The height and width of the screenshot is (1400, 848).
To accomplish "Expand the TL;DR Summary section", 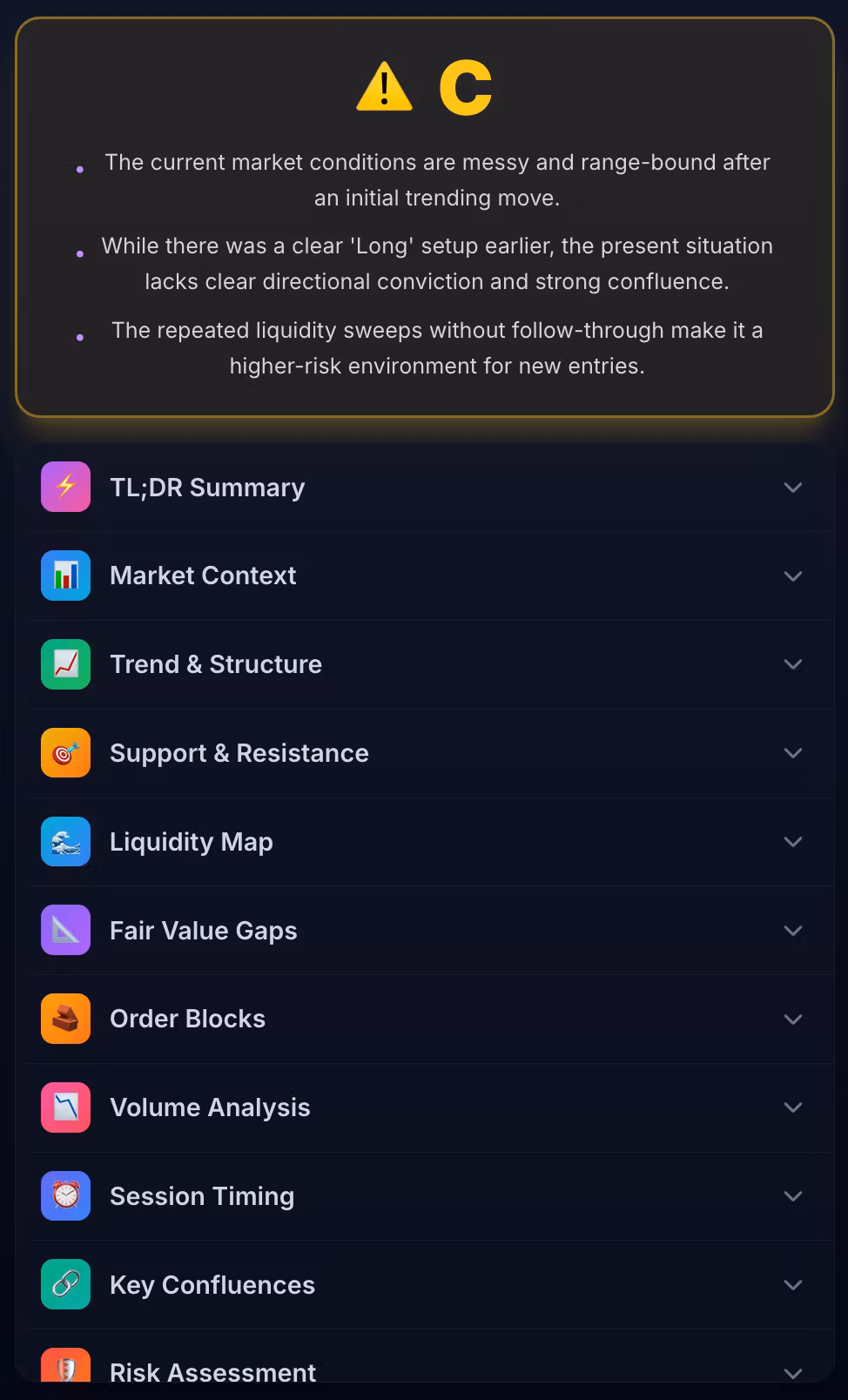I will click(425, 488).
